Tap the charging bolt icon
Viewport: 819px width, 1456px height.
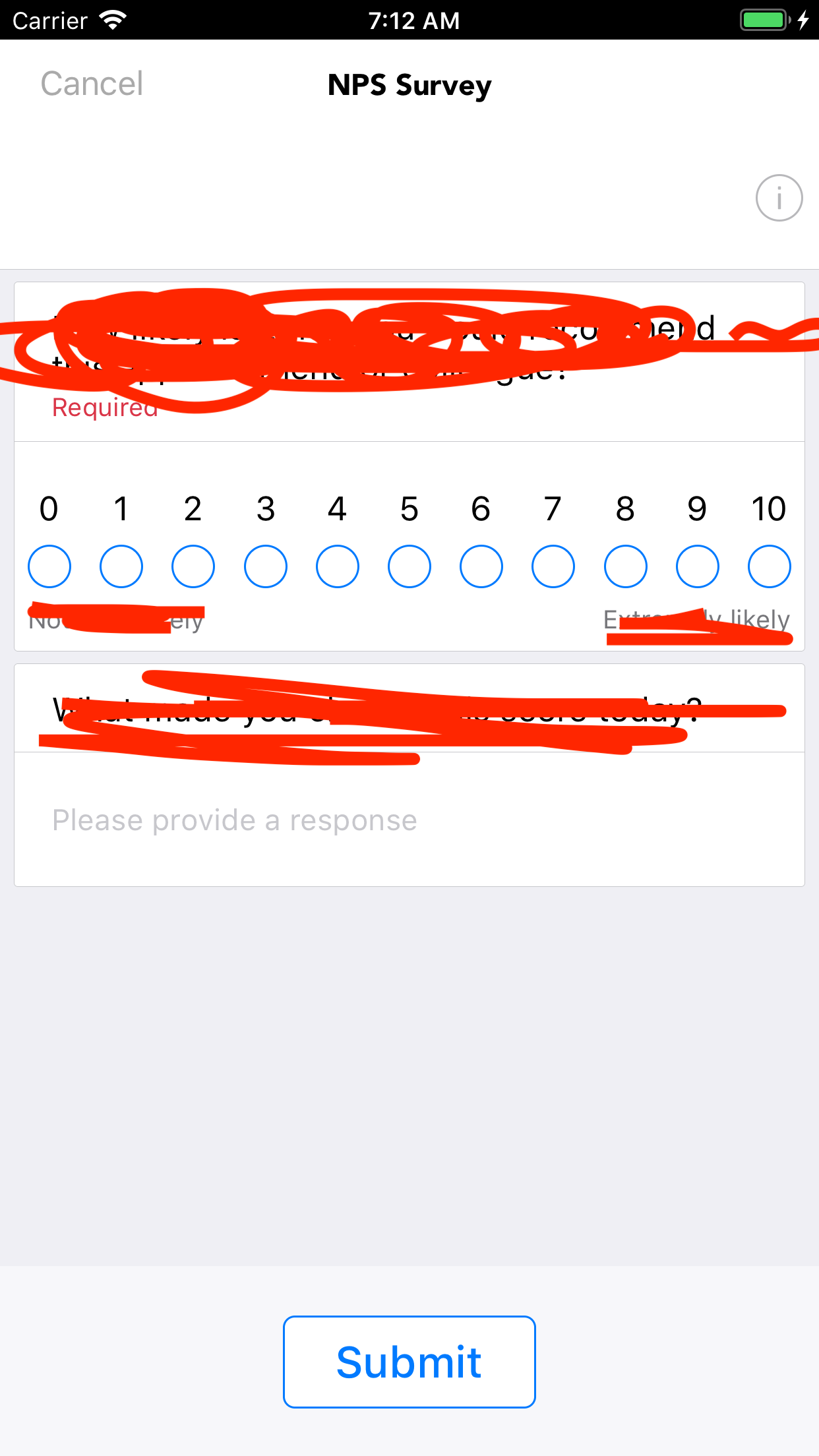pos(804,20)
